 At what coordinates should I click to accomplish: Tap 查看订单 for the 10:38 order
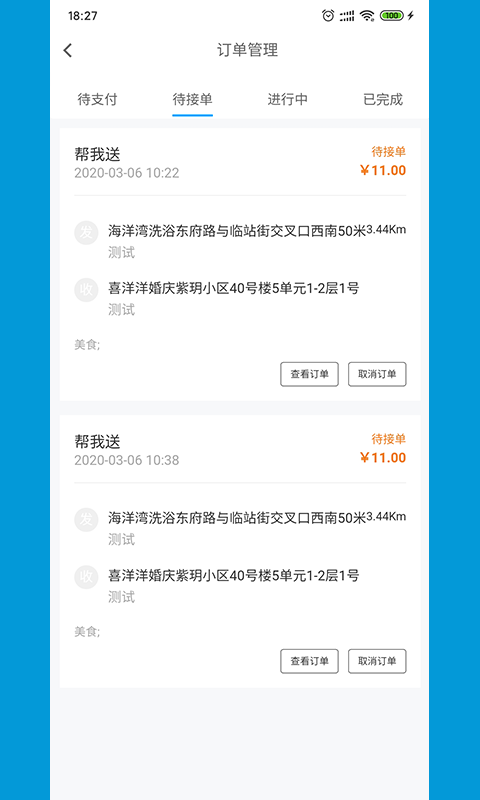point(309,661)
